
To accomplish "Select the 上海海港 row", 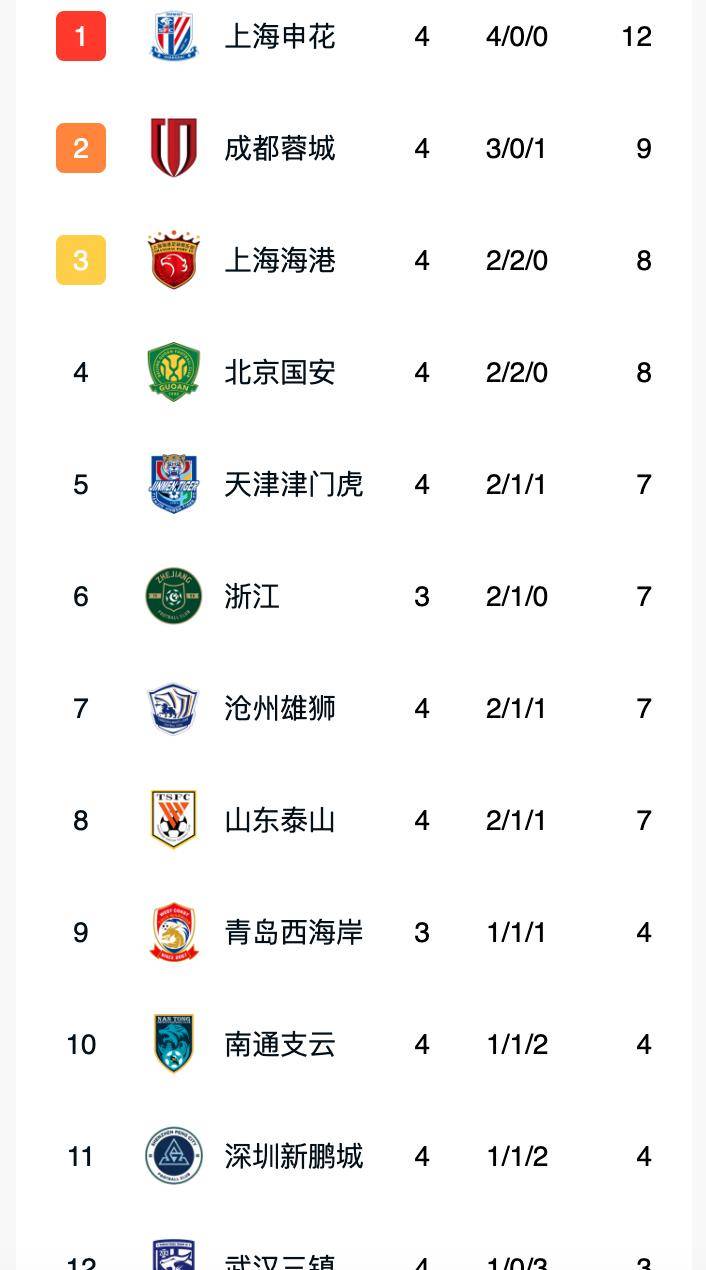I will pos(280,261).
